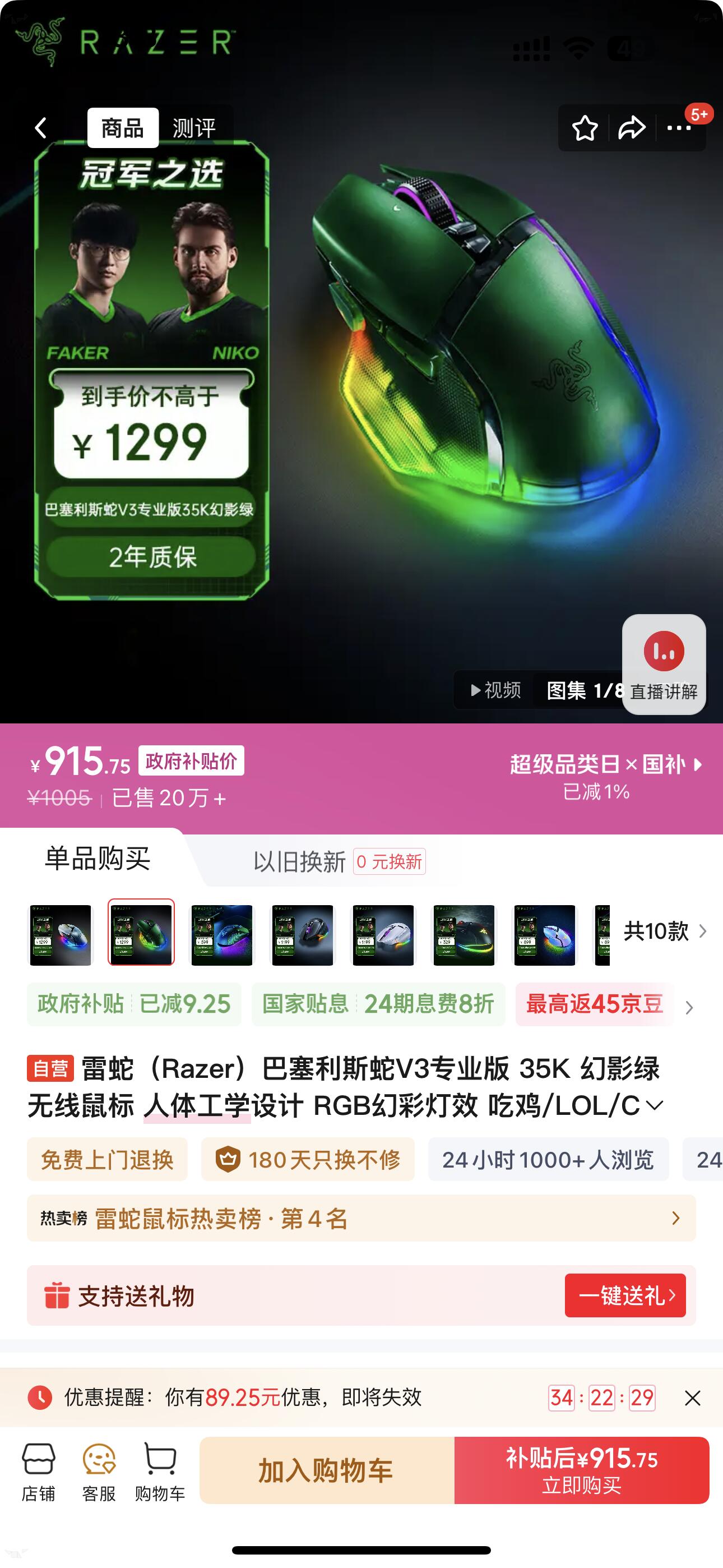Buy now with 立即购买
This screenshot has width=723, height=1568.
[x=581, y=1470]
